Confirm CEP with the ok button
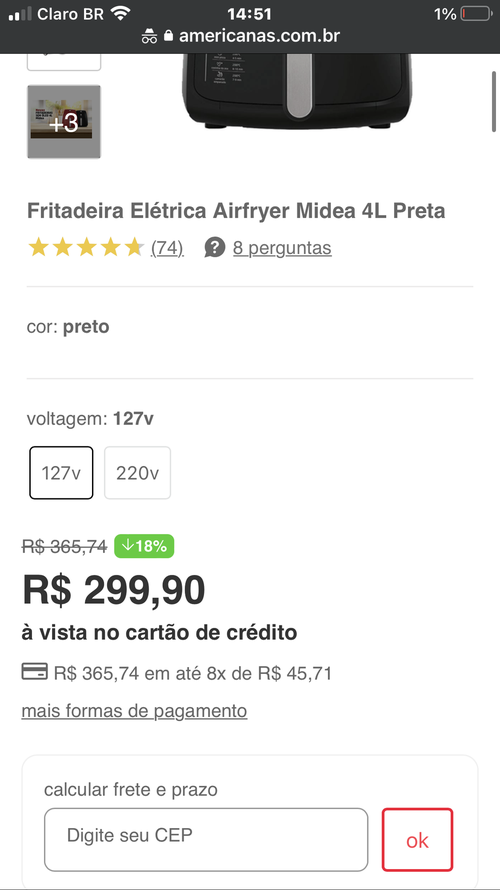Viewport: 500px width, 890px height. [x=417, y=839]
